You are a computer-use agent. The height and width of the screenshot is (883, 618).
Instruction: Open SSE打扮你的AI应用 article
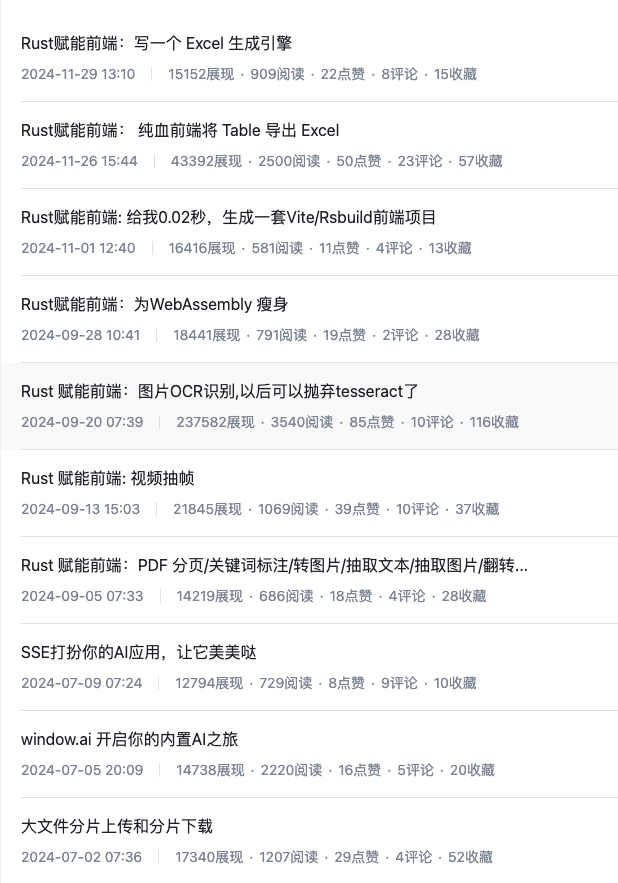point(138,653)
